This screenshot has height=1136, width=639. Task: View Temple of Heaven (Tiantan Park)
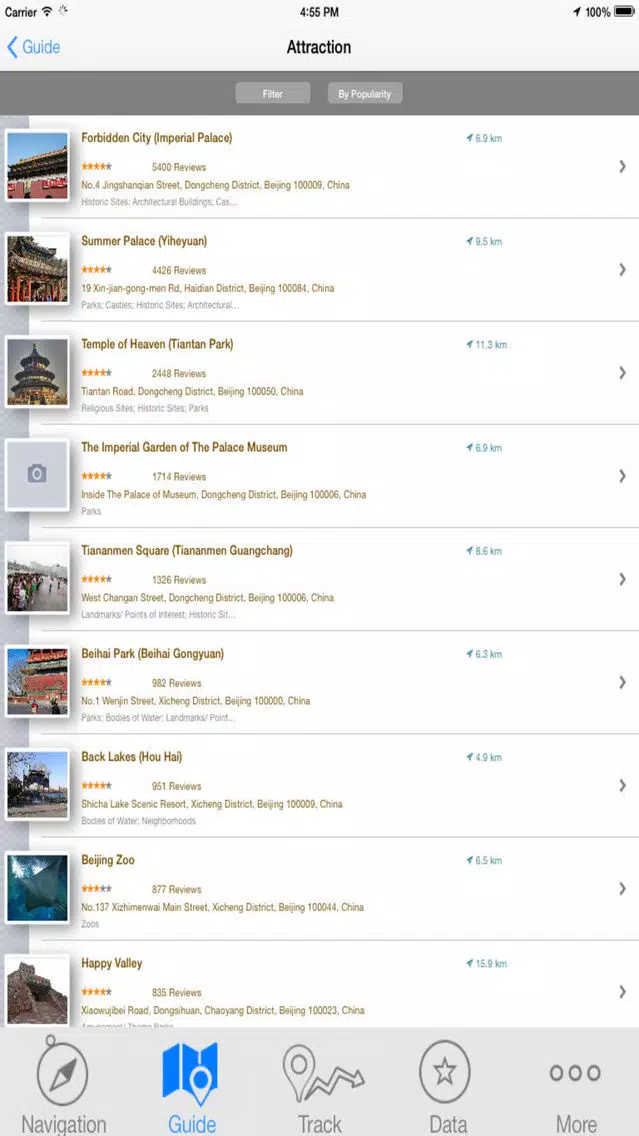coord(320,373)
